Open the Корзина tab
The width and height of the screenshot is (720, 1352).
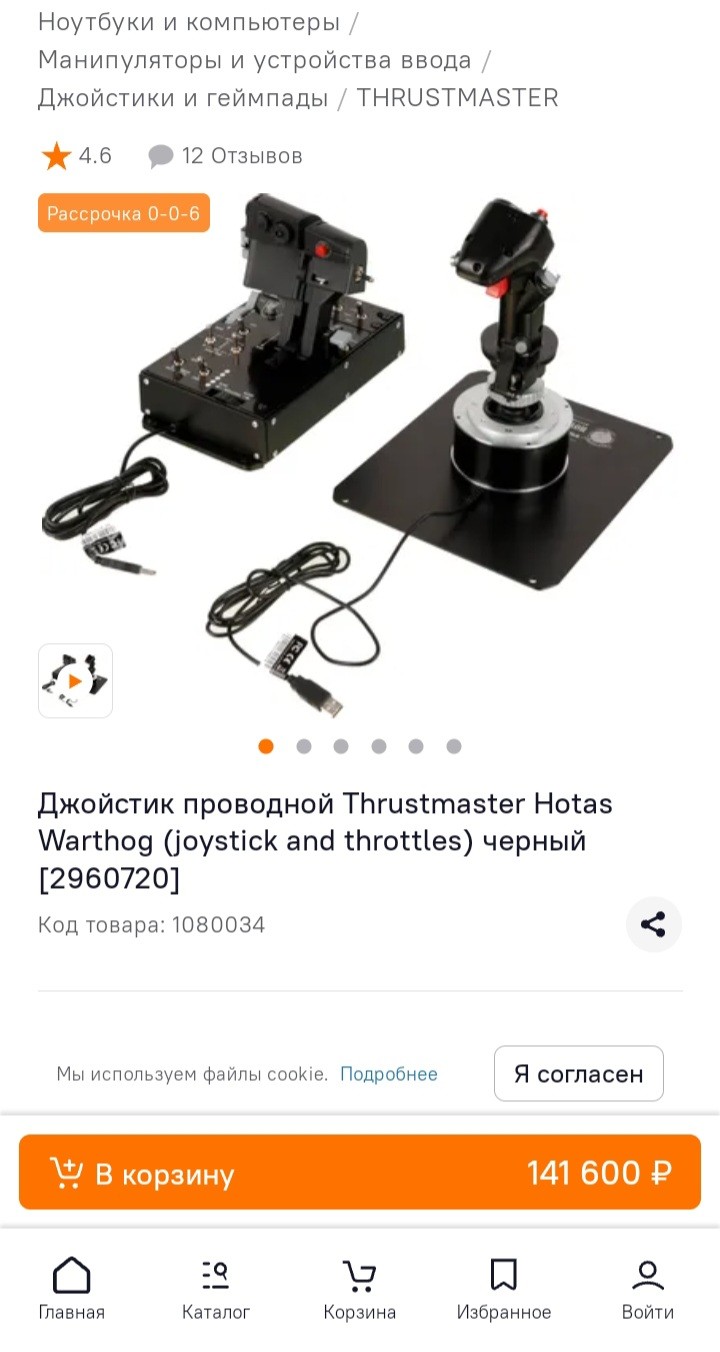click(359, 1289)
